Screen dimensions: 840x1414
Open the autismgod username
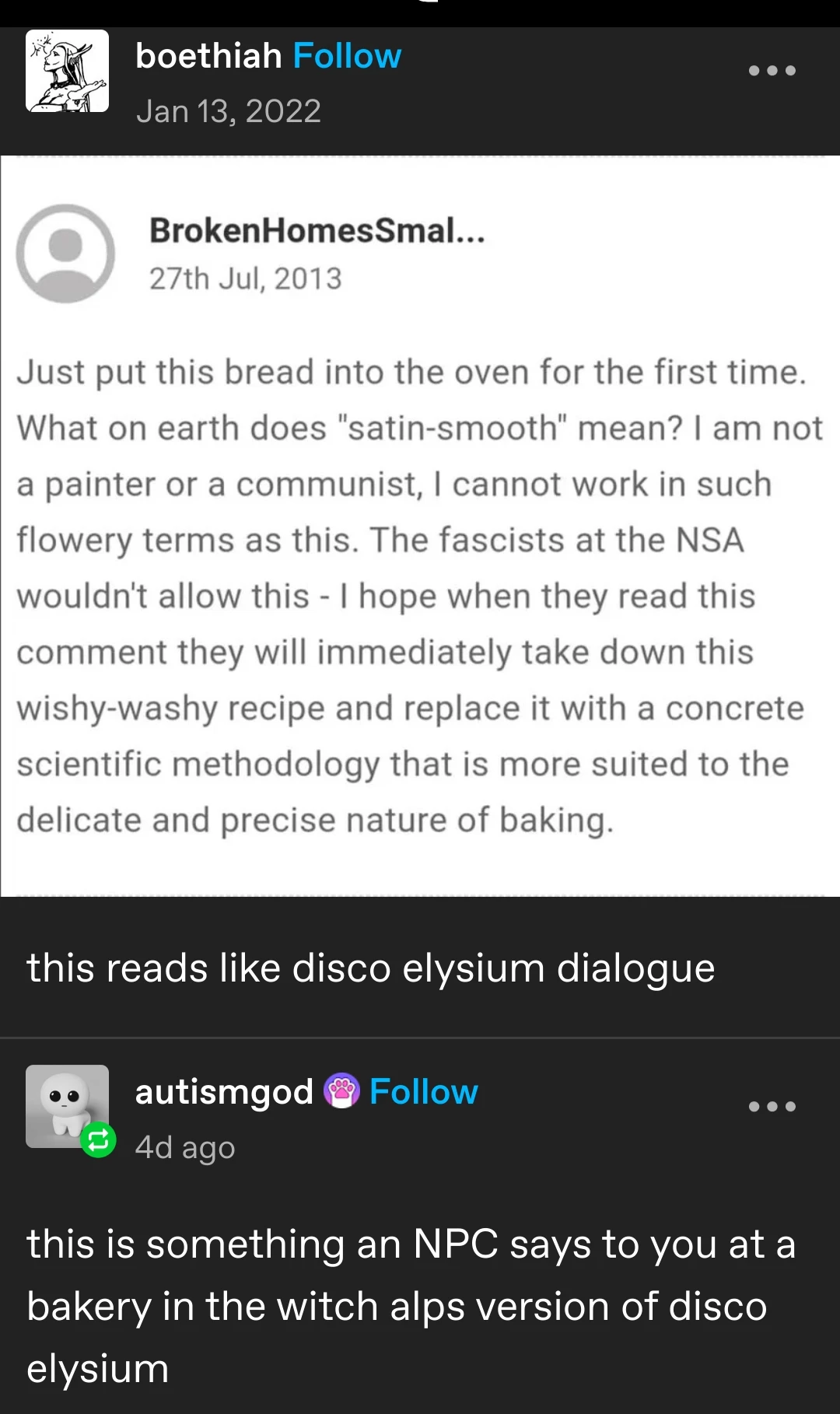click(x=224, y=1092)
